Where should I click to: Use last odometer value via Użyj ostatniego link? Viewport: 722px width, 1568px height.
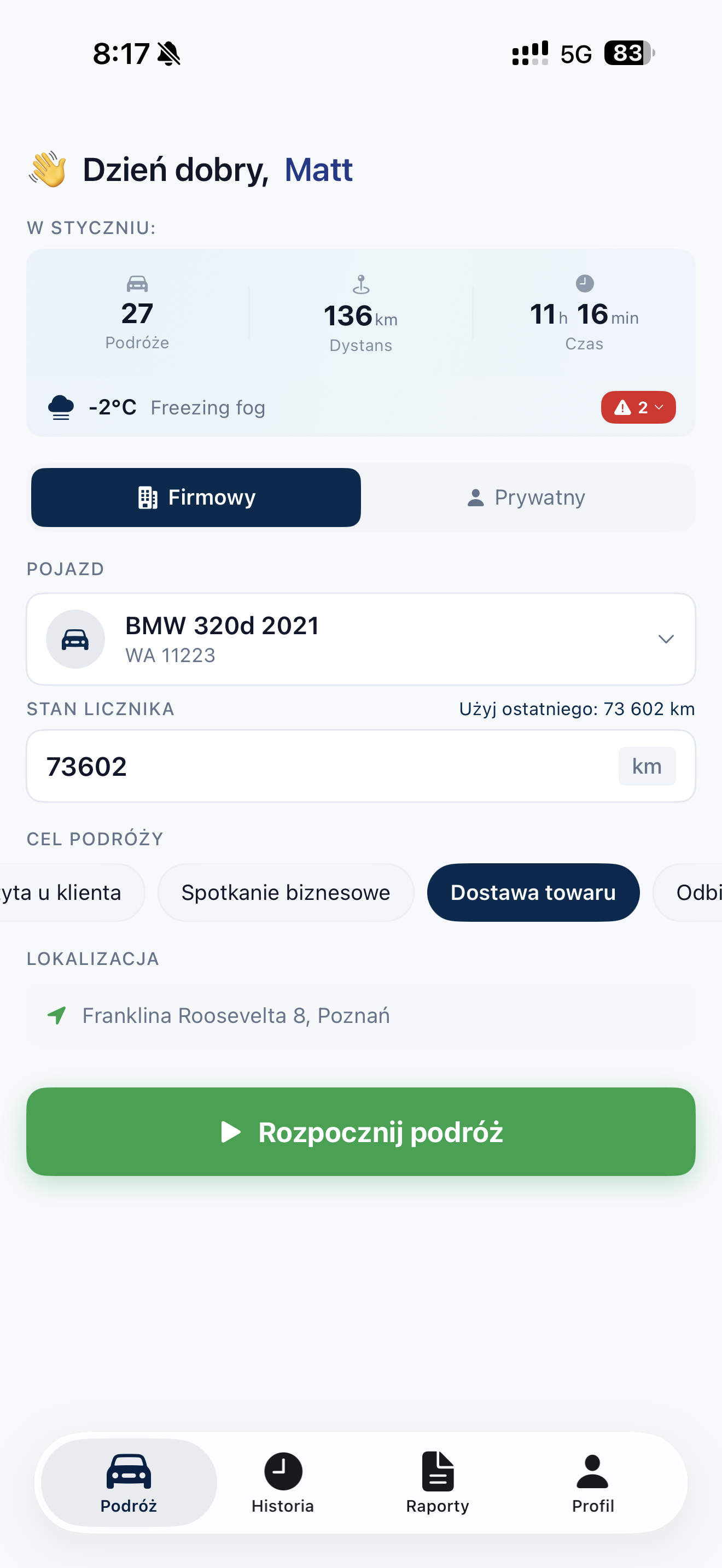pyautogui.click(x=576, y=709)
